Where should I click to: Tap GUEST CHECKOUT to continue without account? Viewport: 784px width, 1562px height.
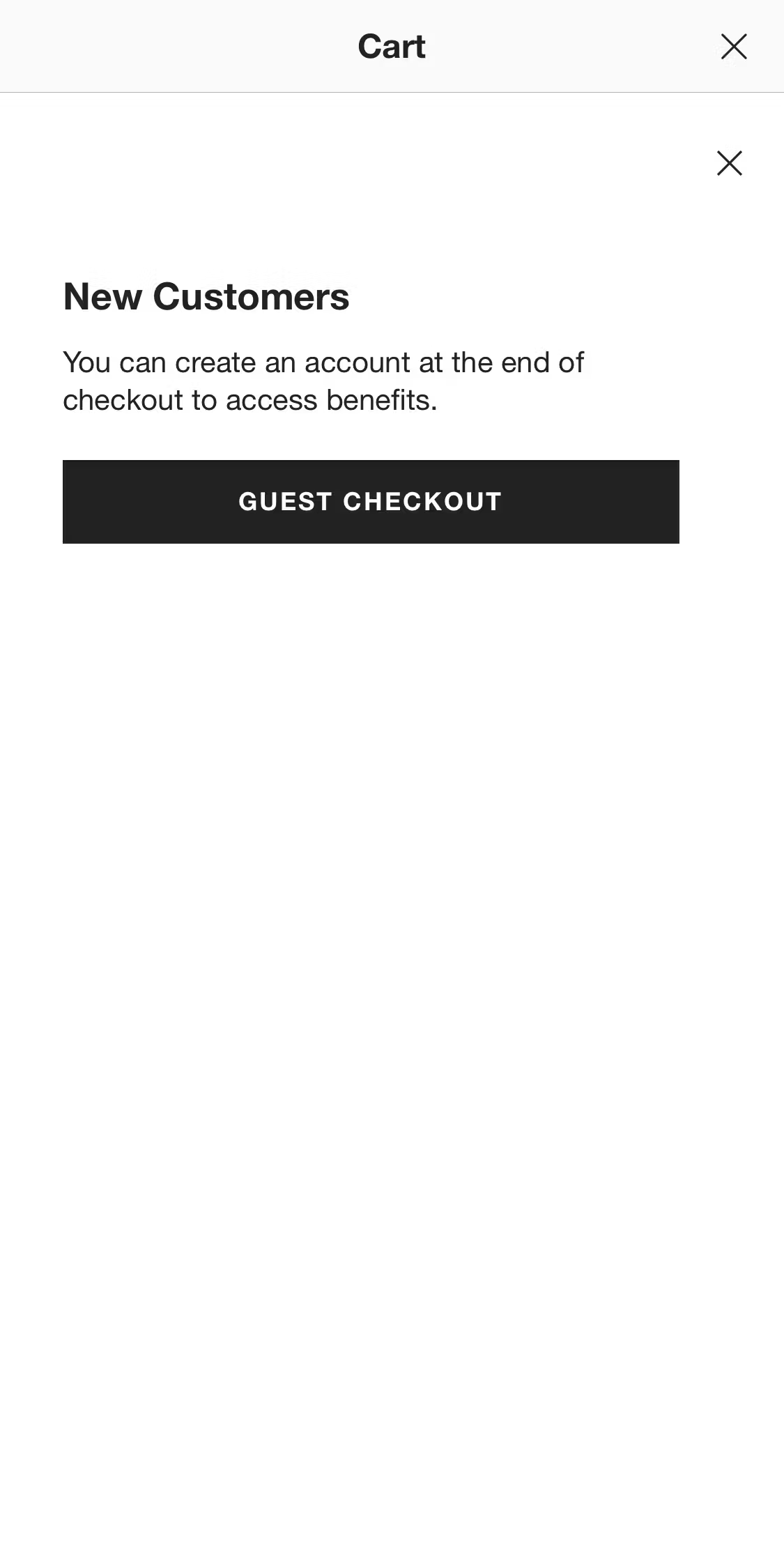pos(370,501)
